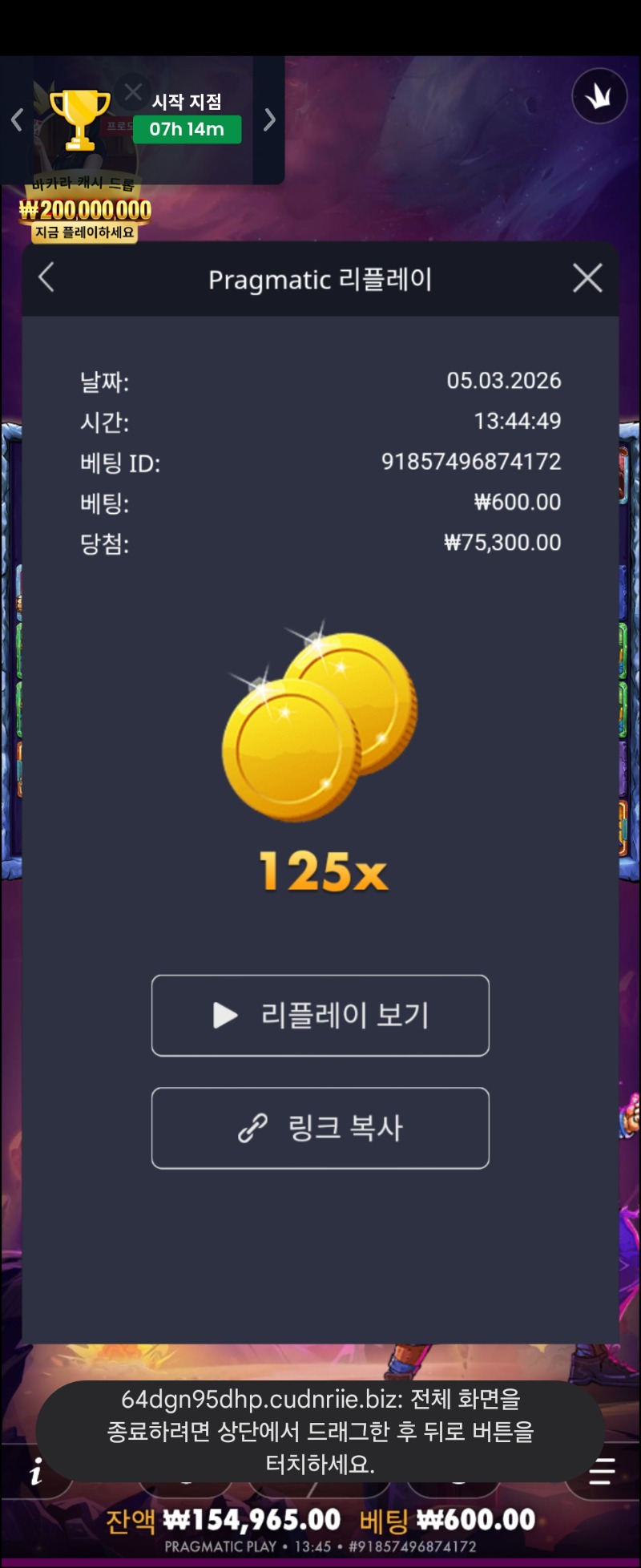This screenshot has height=1568, width=641.
Task: Go back from the Pragmatic 리플레이 panel
Action: coord(46,278)
